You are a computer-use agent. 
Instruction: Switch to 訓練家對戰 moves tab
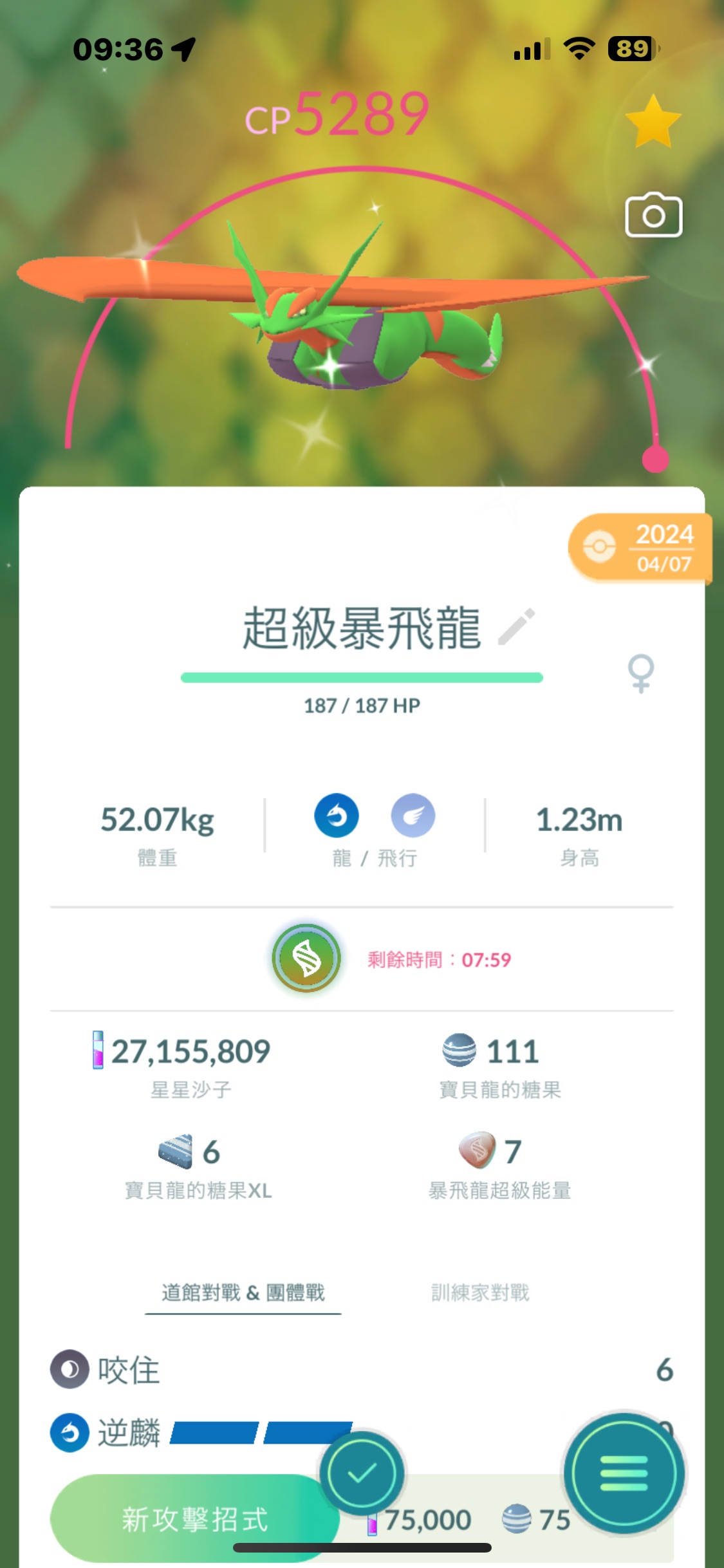(480, 1293)
